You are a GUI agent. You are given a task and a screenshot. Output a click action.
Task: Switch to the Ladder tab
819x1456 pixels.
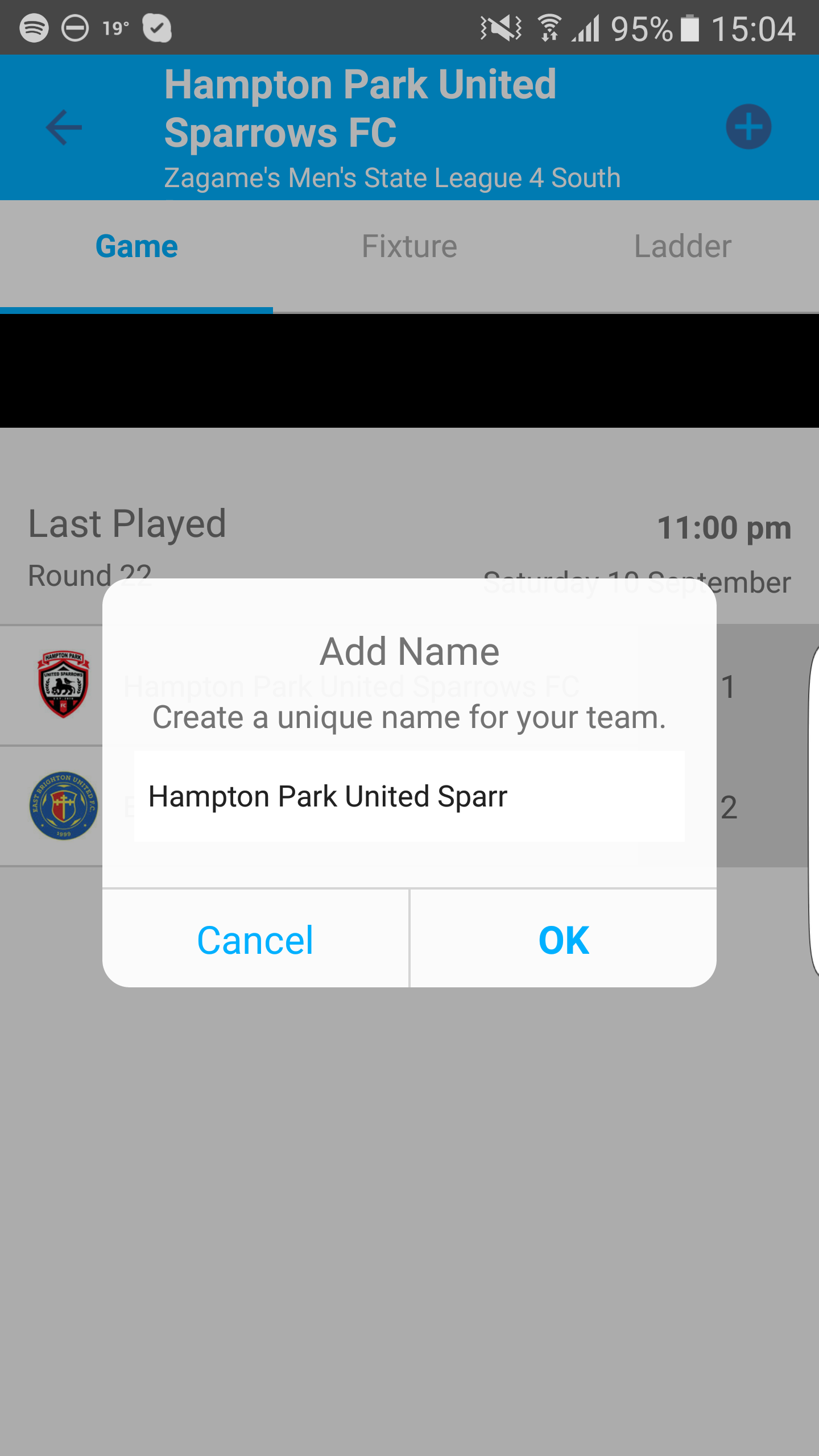(x=682, y=247)
